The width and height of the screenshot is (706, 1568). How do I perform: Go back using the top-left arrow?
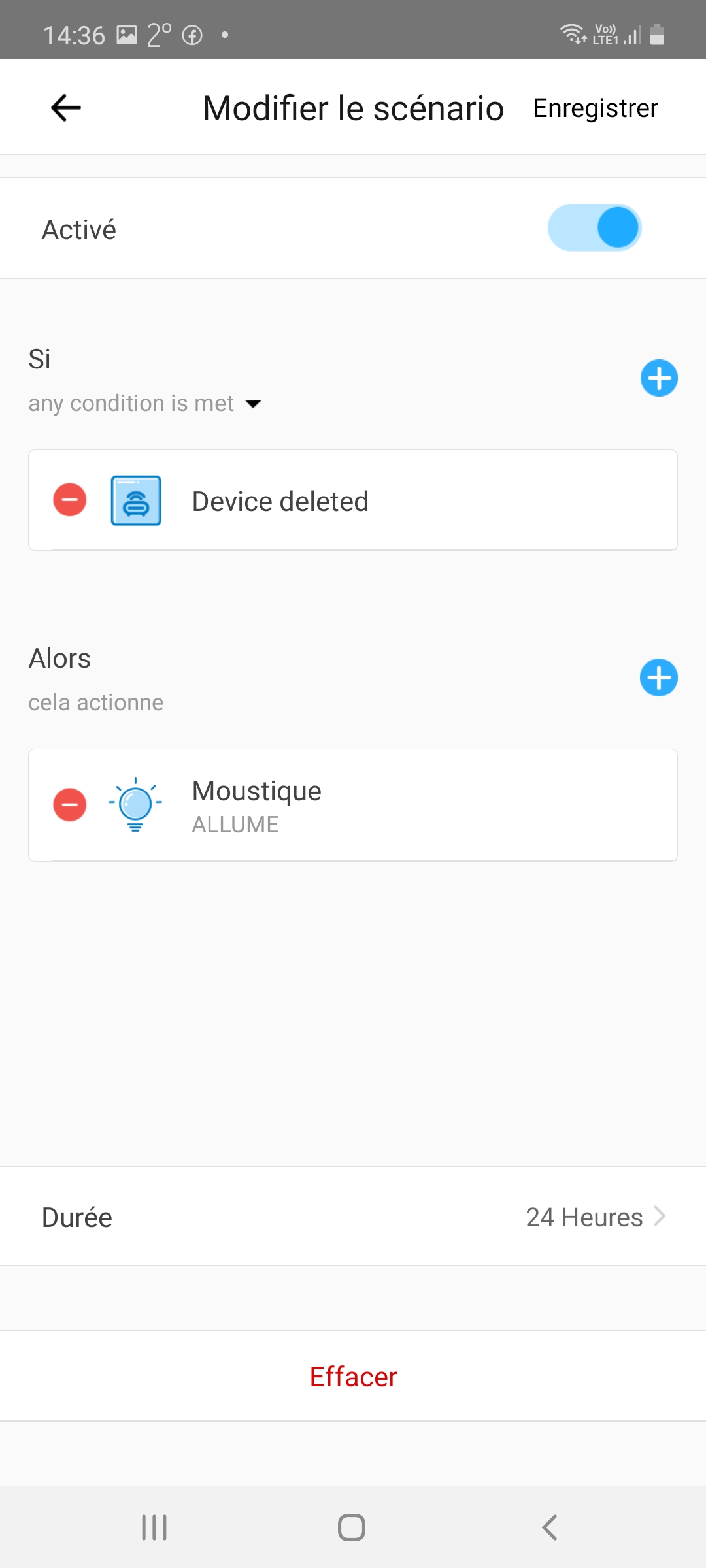coord(66,108)
